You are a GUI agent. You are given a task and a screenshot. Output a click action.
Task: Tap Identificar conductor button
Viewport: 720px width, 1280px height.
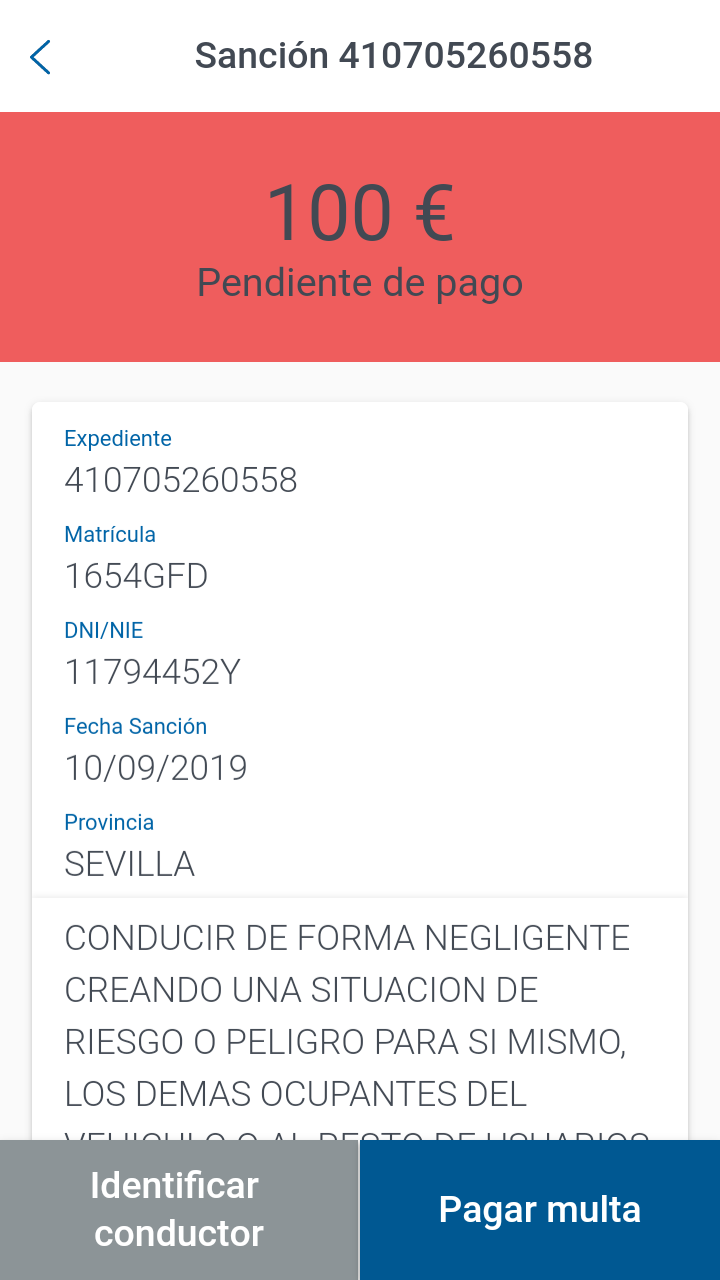click(x=179, y=1210)
